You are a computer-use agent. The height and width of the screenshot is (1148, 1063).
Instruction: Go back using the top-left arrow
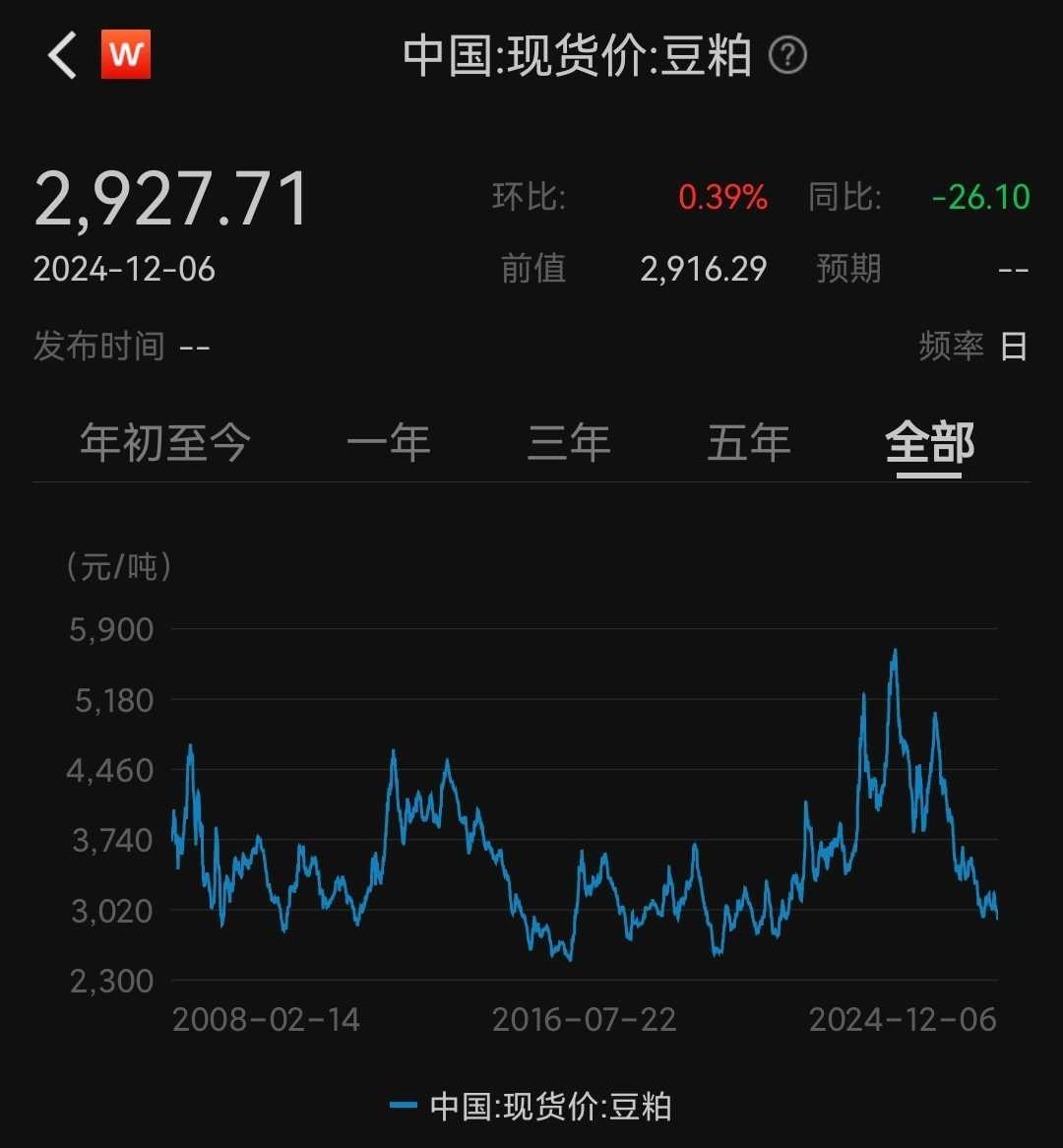(x=62, y=55)
